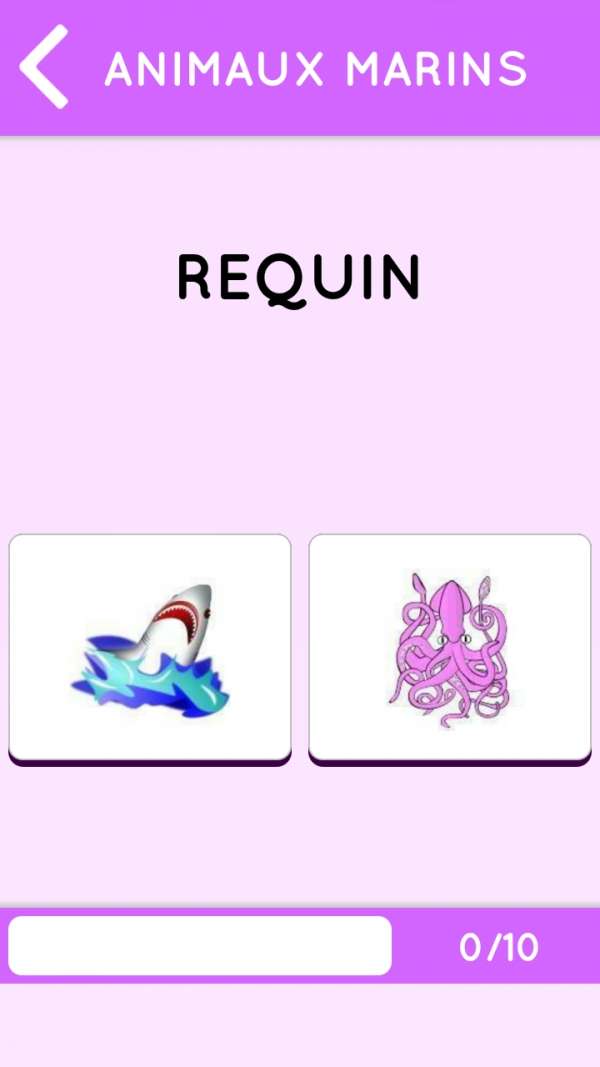Go back using the arrow icon
This screenshot has height=1067, width=600.
pyautogui.click(x=44, y=67)
